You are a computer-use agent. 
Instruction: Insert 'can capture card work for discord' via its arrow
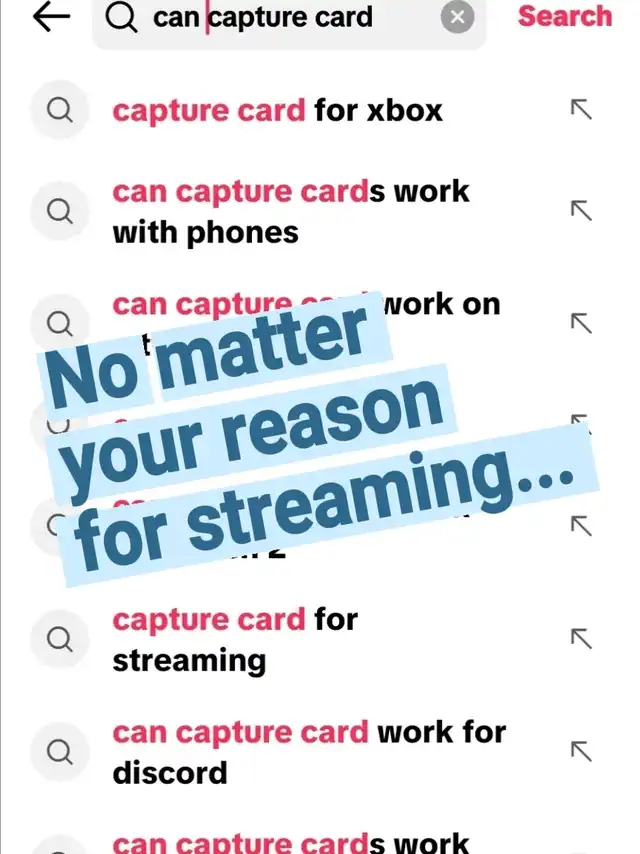click(581, 751)
